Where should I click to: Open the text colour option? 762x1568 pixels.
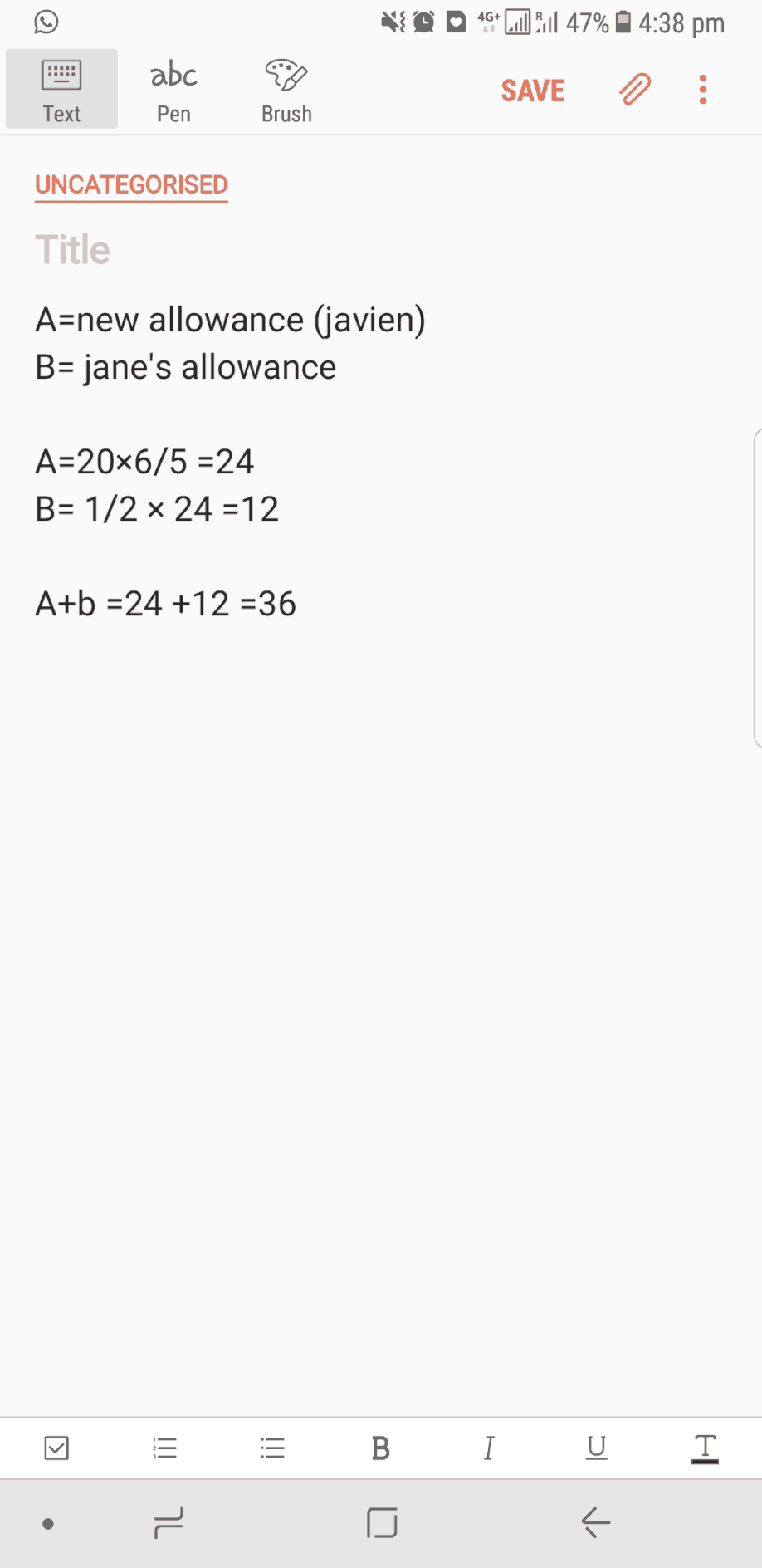(x=705, y=1449)
